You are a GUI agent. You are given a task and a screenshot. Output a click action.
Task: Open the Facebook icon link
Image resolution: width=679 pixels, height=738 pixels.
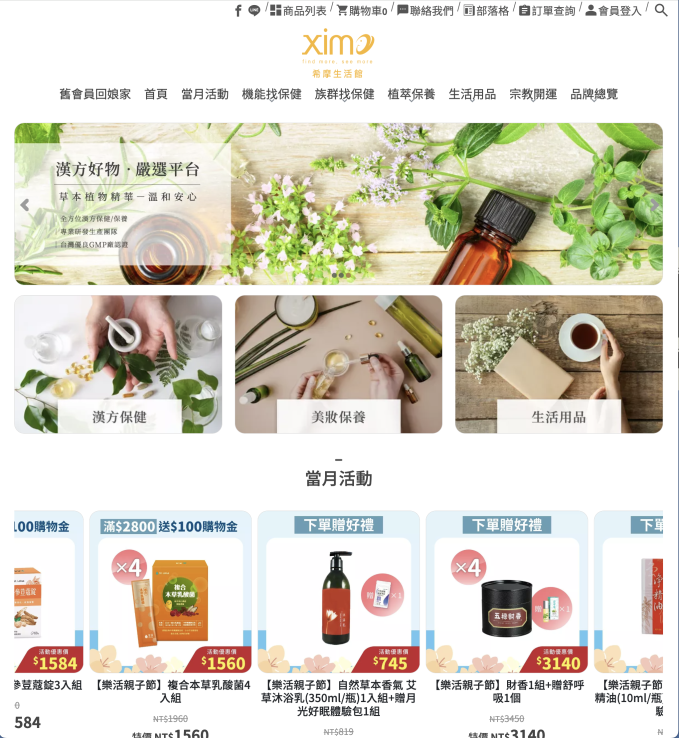click(x=238, y=11)
